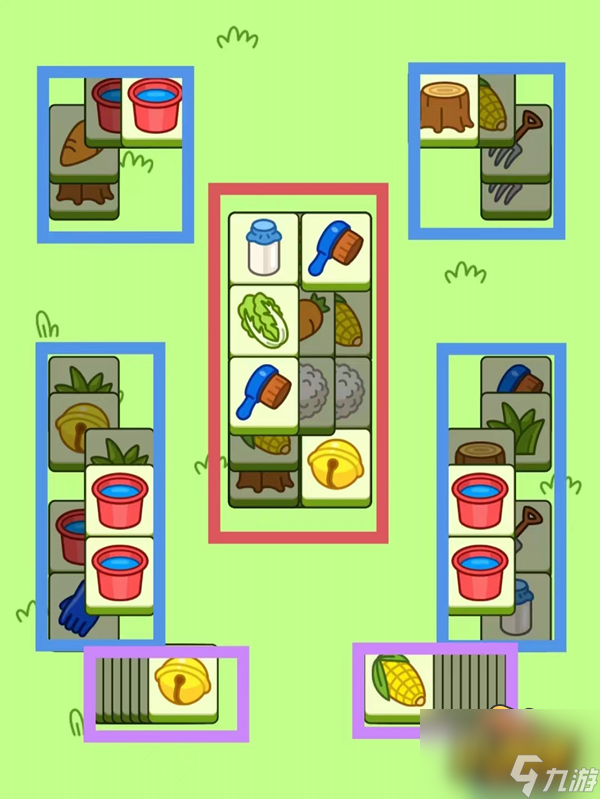Tap the tree stump tile beside the corn
Screen dimensions: 600x799
(x=449, y=108)
